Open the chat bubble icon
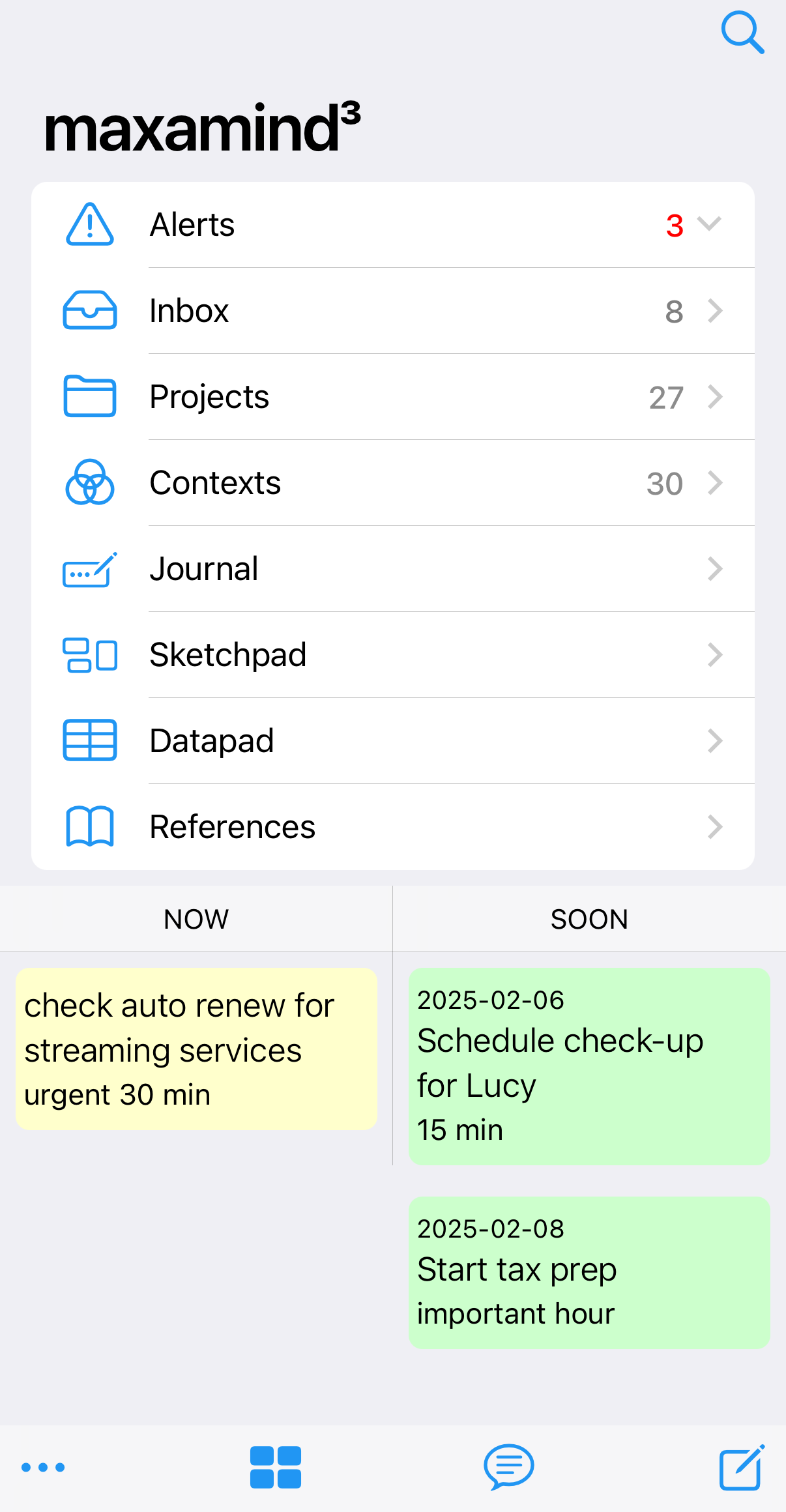The image size is (786, 1512). (x=509, y=1467)
